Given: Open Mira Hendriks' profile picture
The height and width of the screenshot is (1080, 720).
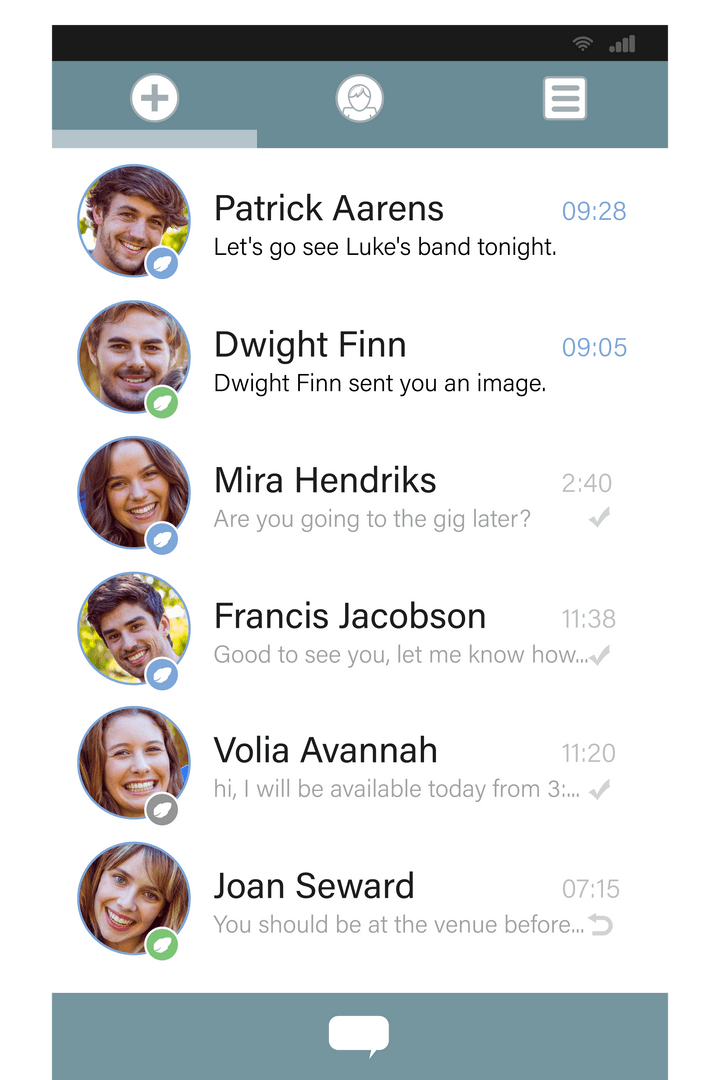Looking at the screenshot, I should tap(133, 493).
